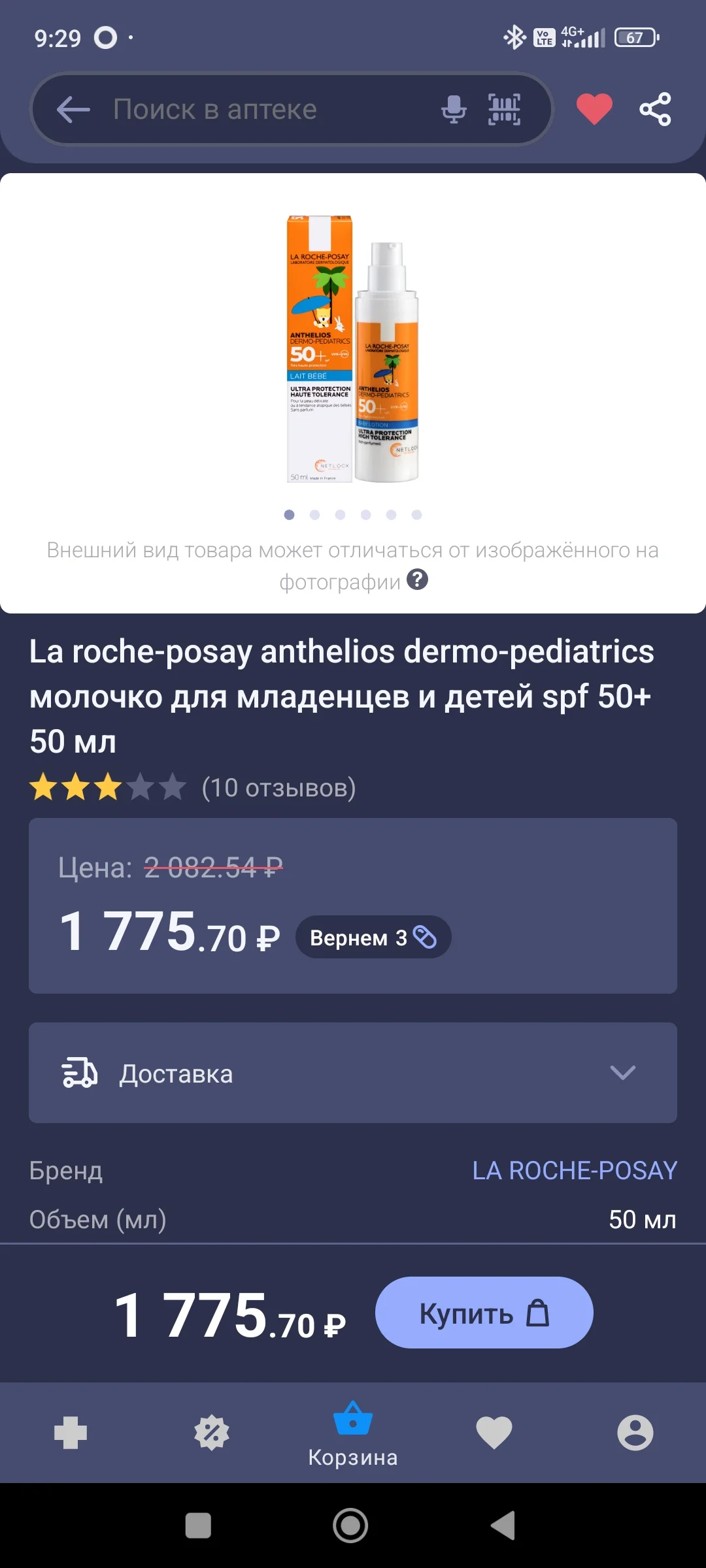Image resolution: width=706 pixels, height=1568 pixels.
Task: Expand the Доставка section
Action: click(x=353, y=1072)
